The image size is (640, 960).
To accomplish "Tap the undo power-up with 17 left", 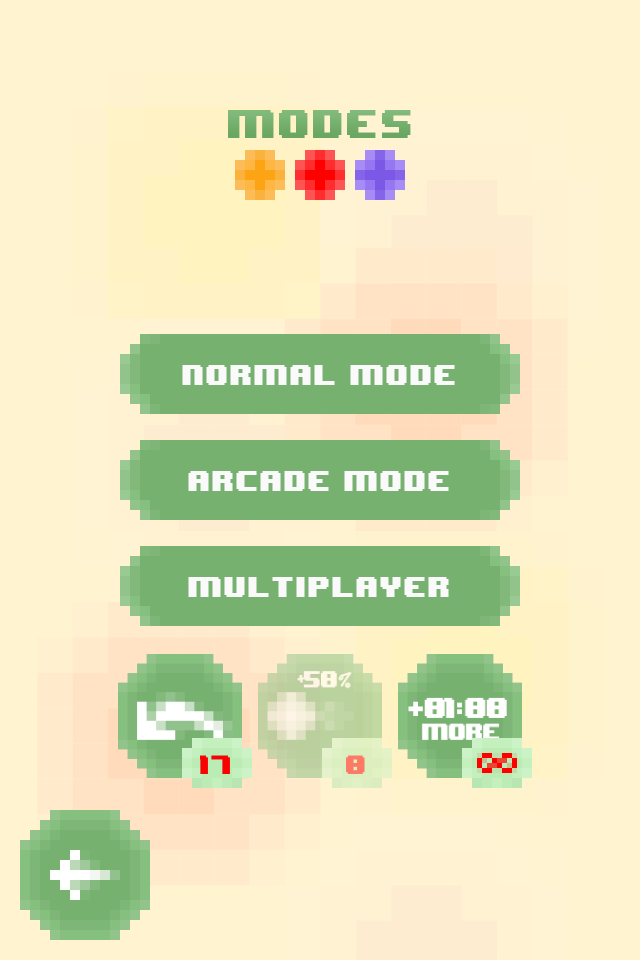I will [x=180, y=715].
